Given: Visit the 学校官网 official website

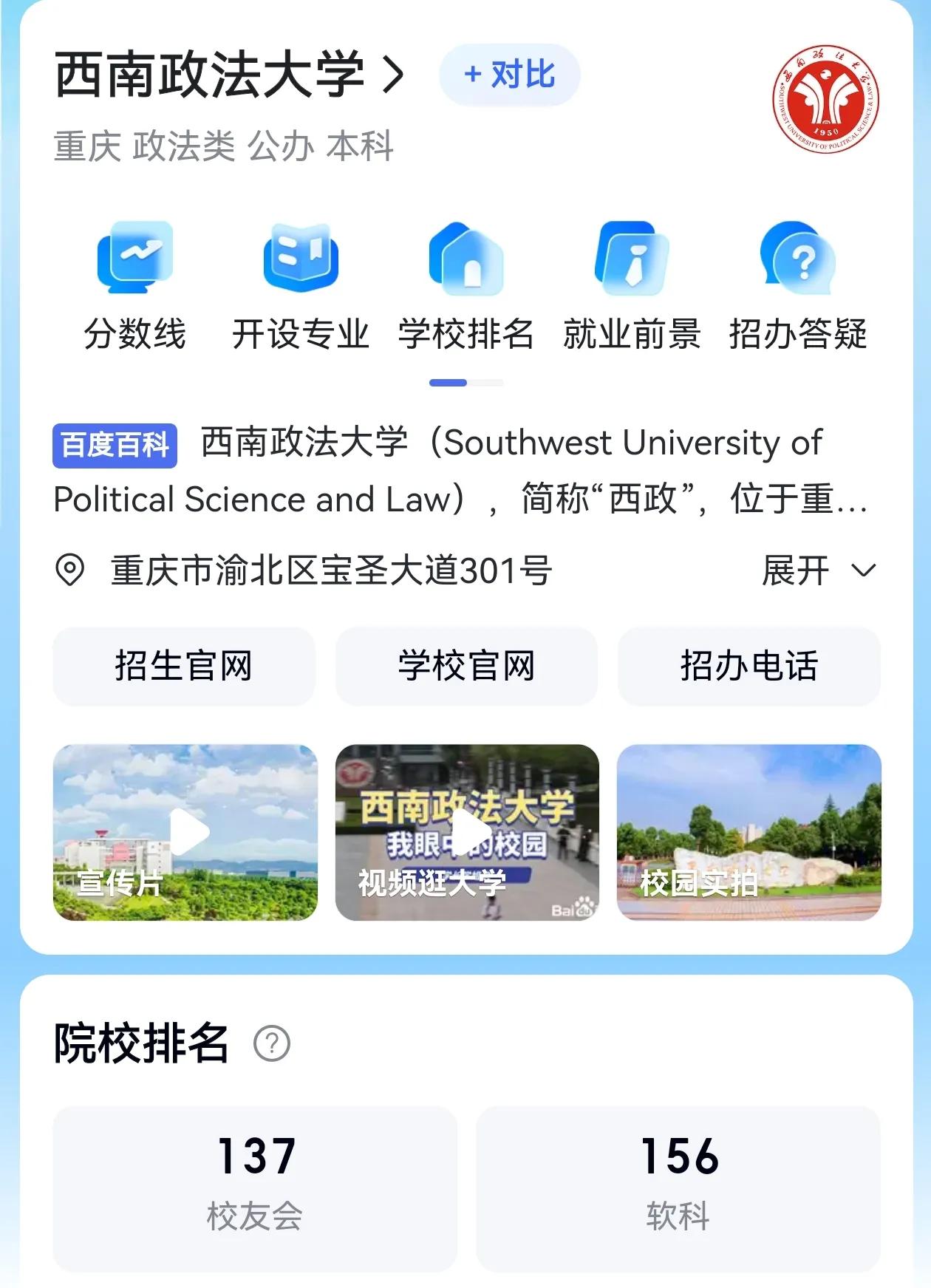Looking at the screenshot, I should click(x=466, y=666).
